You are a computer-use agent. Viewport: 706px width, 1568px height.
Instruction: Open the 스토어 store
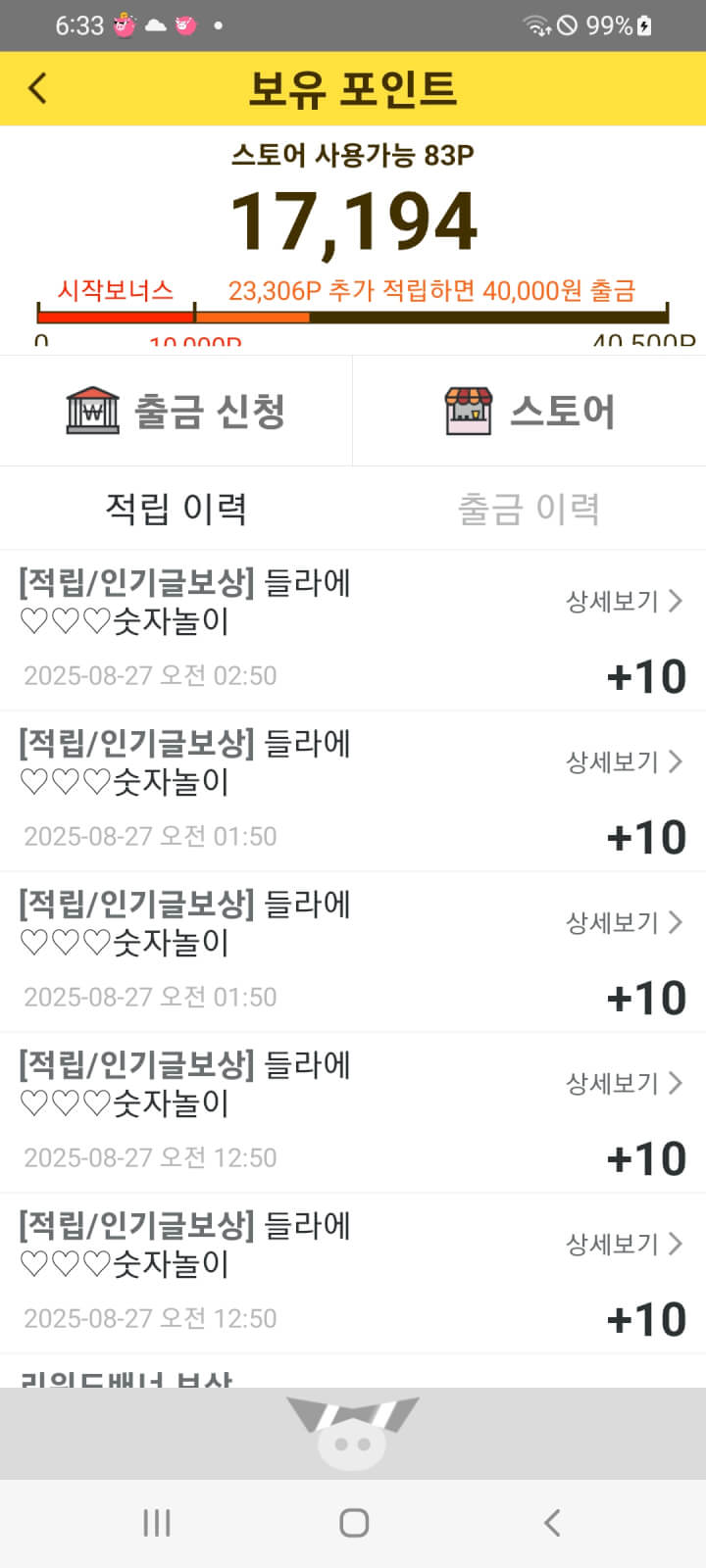529,411
